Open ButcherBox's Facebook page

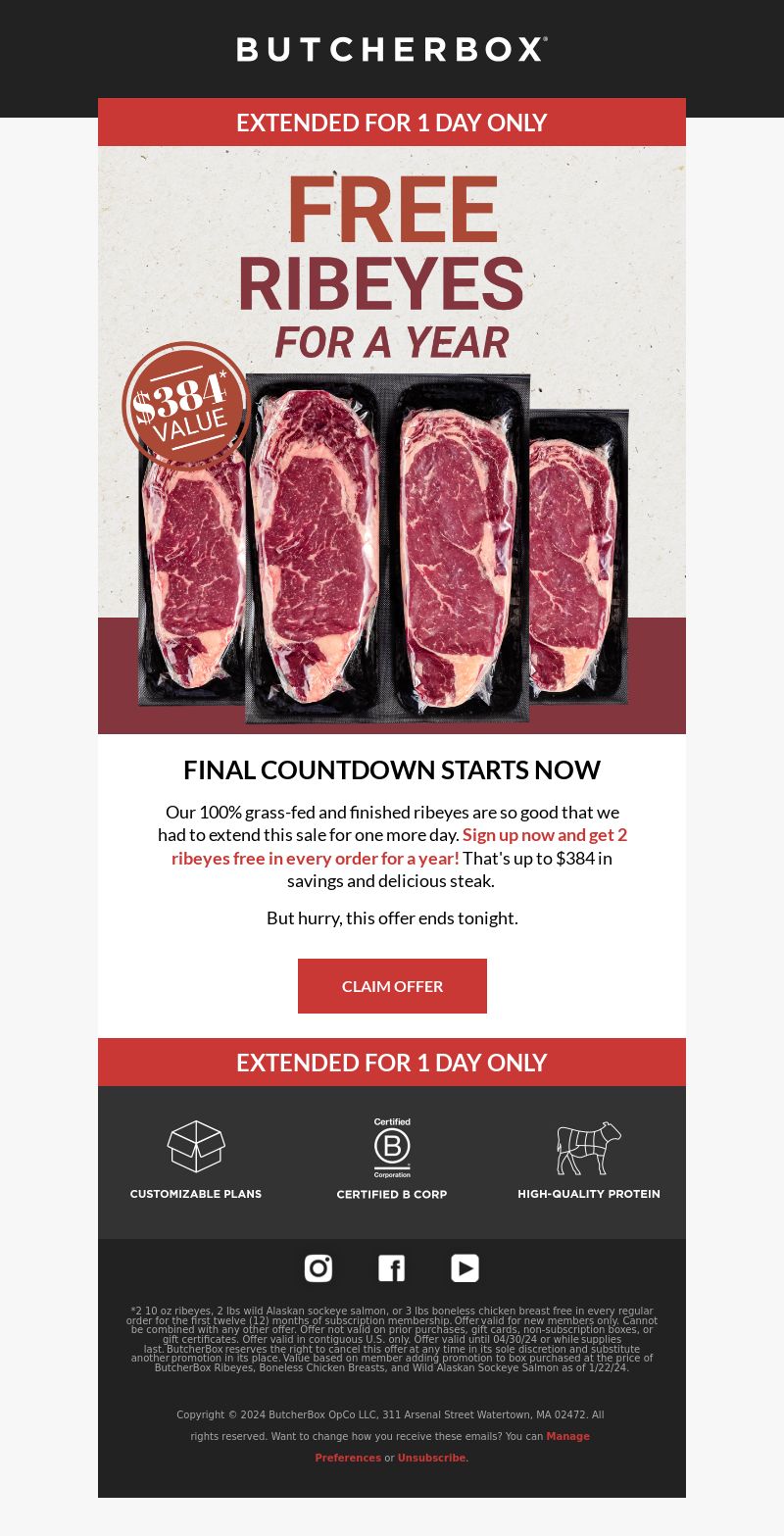pyautogui.click(x=392, y=1268)
